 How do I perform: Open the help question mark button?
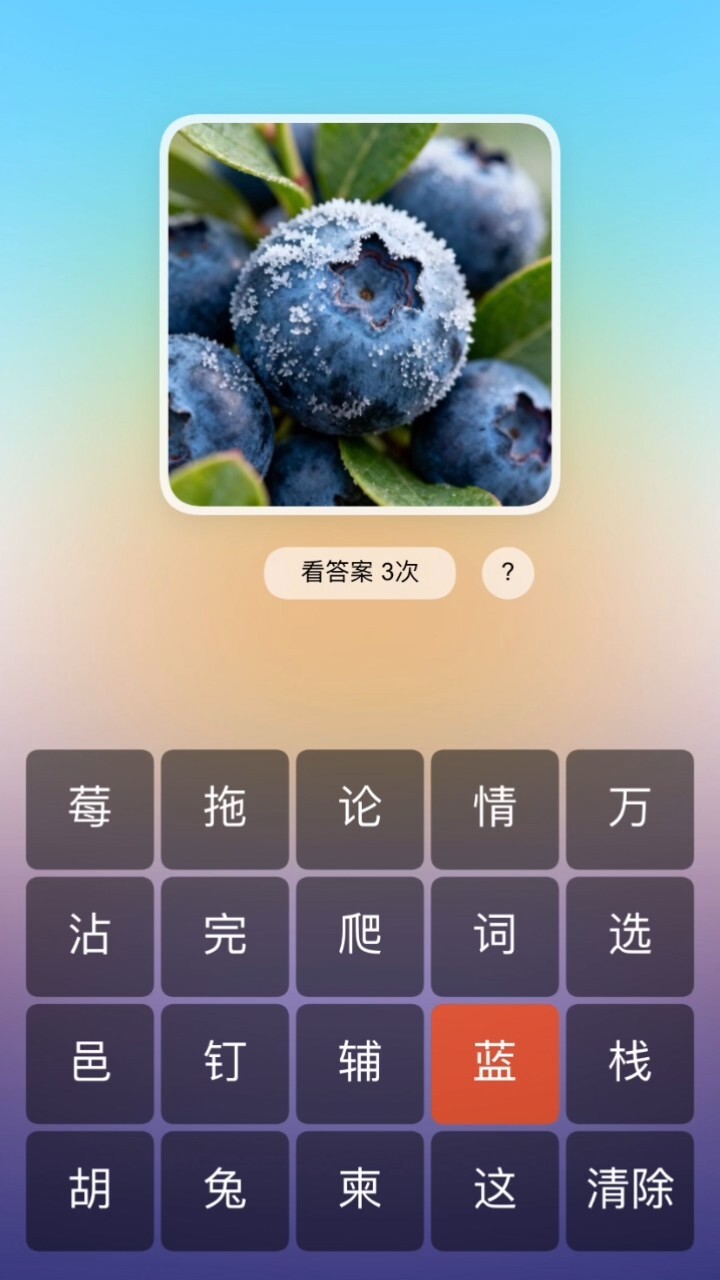click(508, 572)
